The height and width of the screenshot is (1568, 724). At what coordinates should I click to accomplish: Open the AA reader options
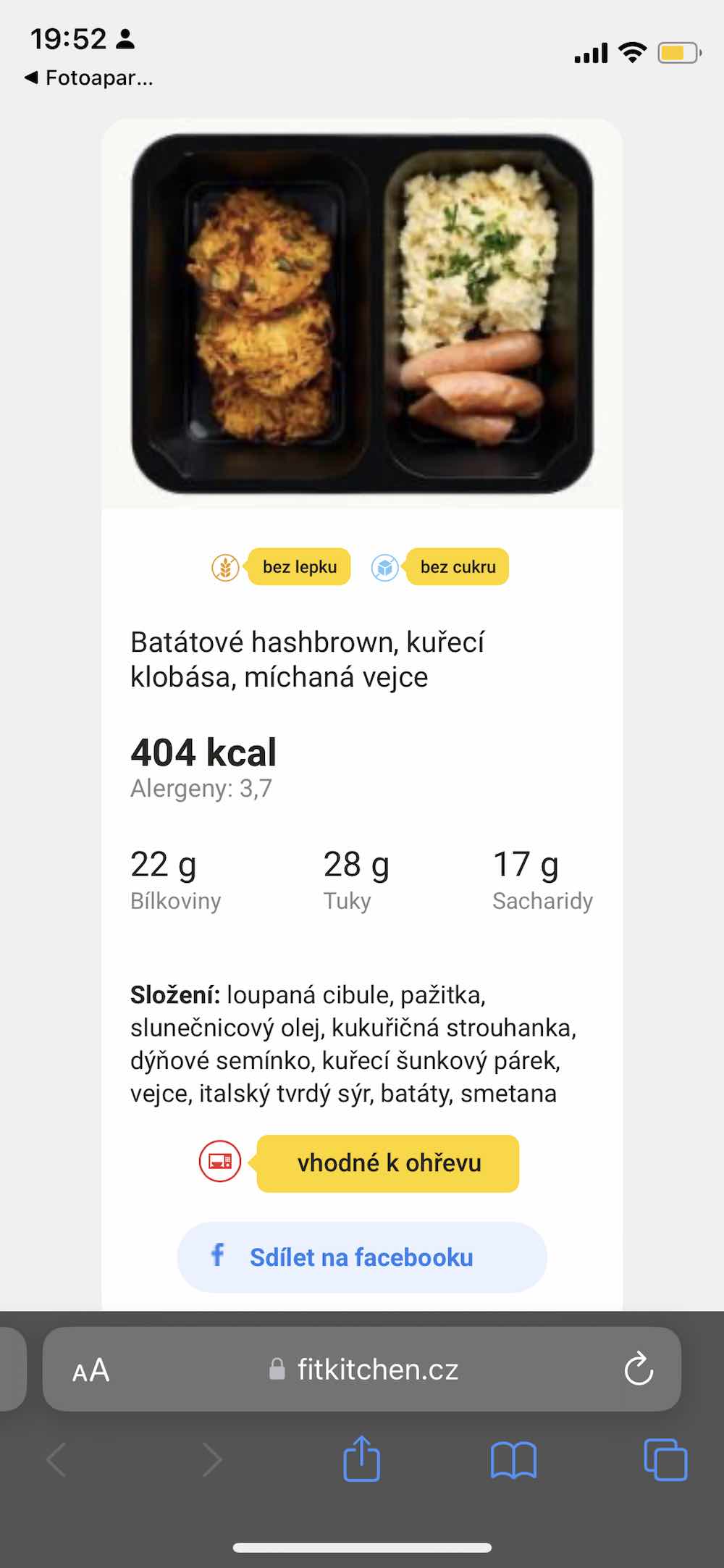point(91,1370)
